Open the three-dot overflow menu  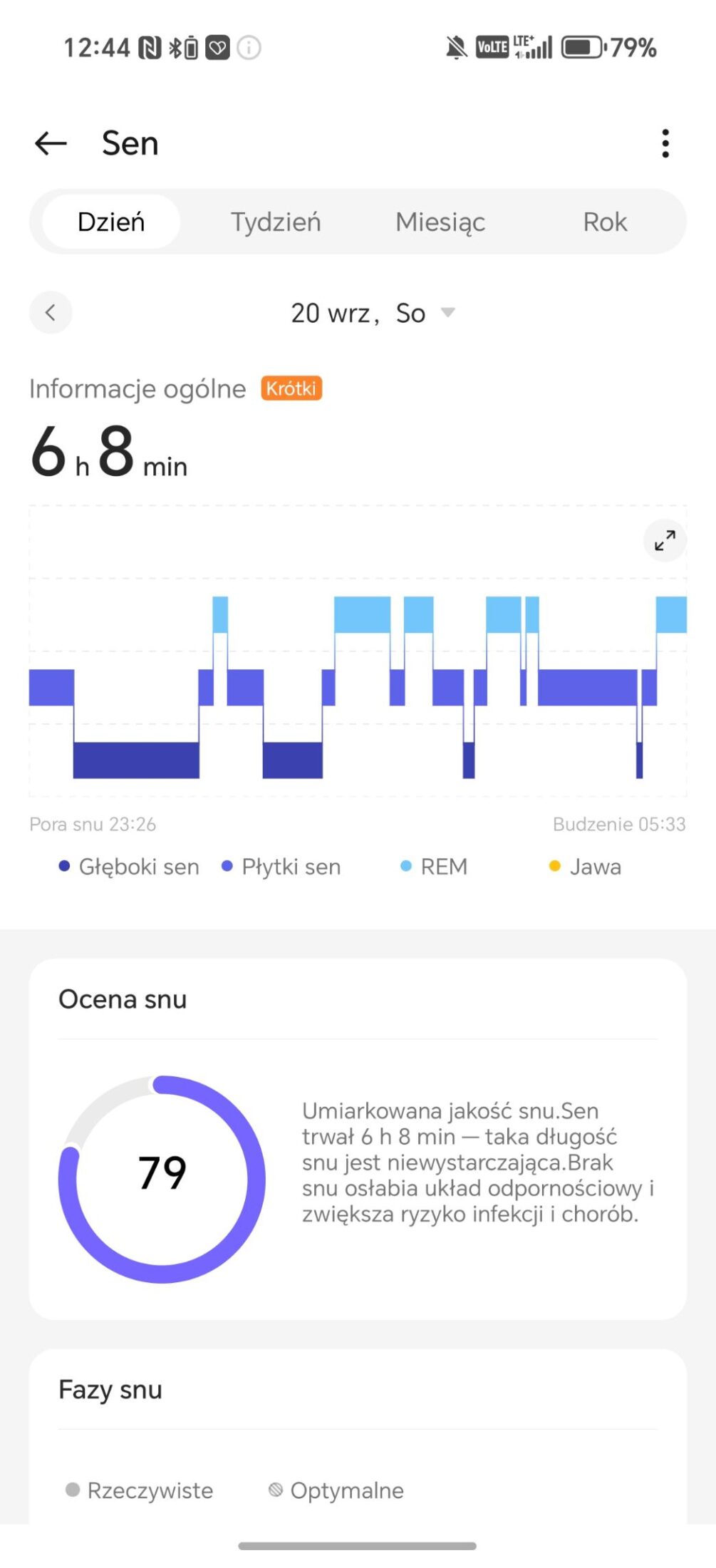tap(665, 143)
